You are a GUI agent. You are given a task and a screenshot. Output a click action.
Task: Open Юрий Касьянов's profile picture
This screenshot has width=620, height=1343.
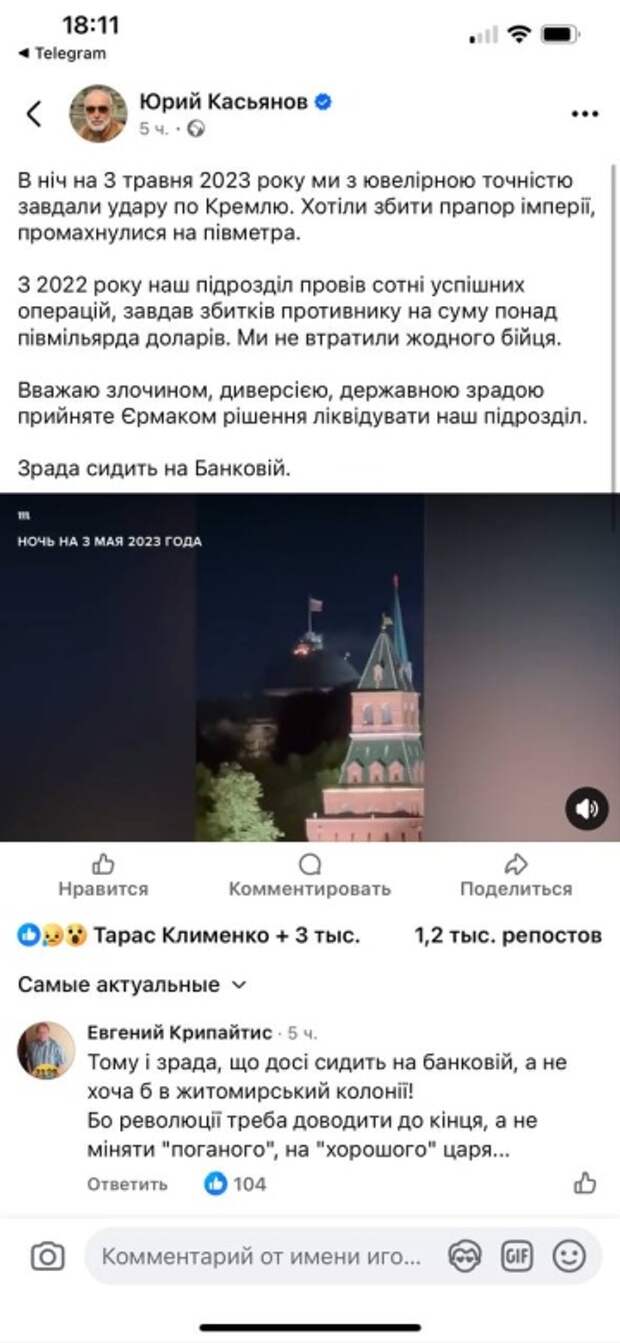[x=98, y=114]
